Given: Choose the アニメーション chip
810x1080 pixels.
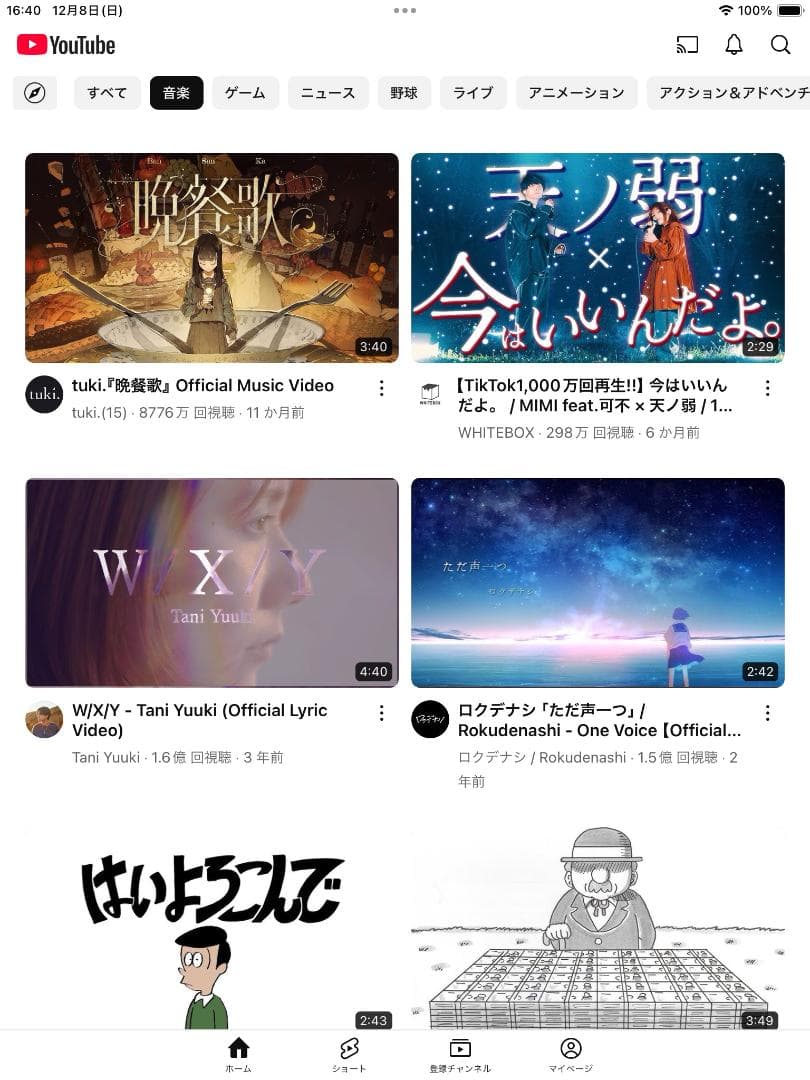Looking at the screenshot, I should tap(576, 93).
